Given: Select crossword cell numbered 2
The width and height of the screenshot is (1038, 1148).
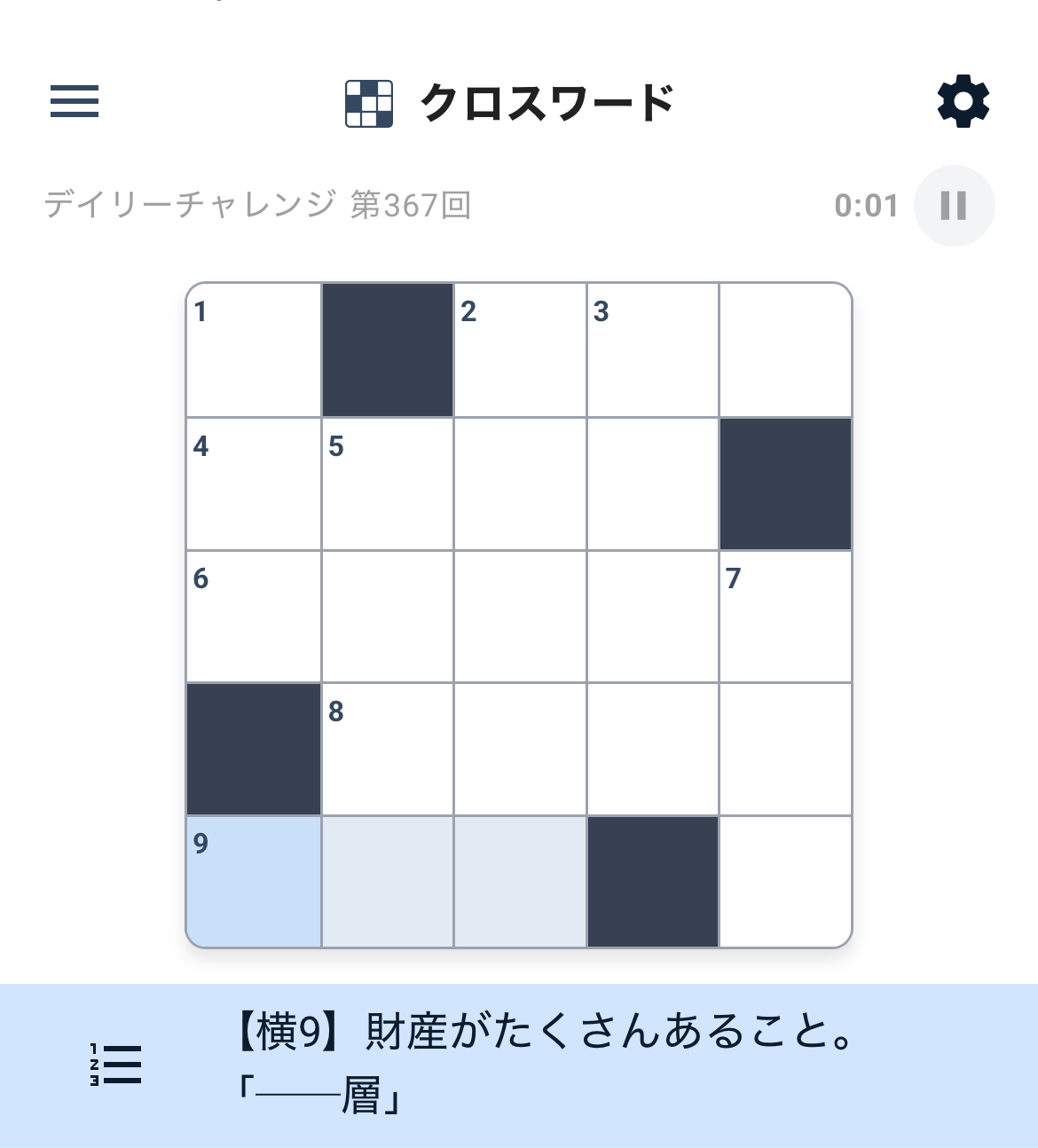Looking at the screenshot, I should [x=520, y=350].
